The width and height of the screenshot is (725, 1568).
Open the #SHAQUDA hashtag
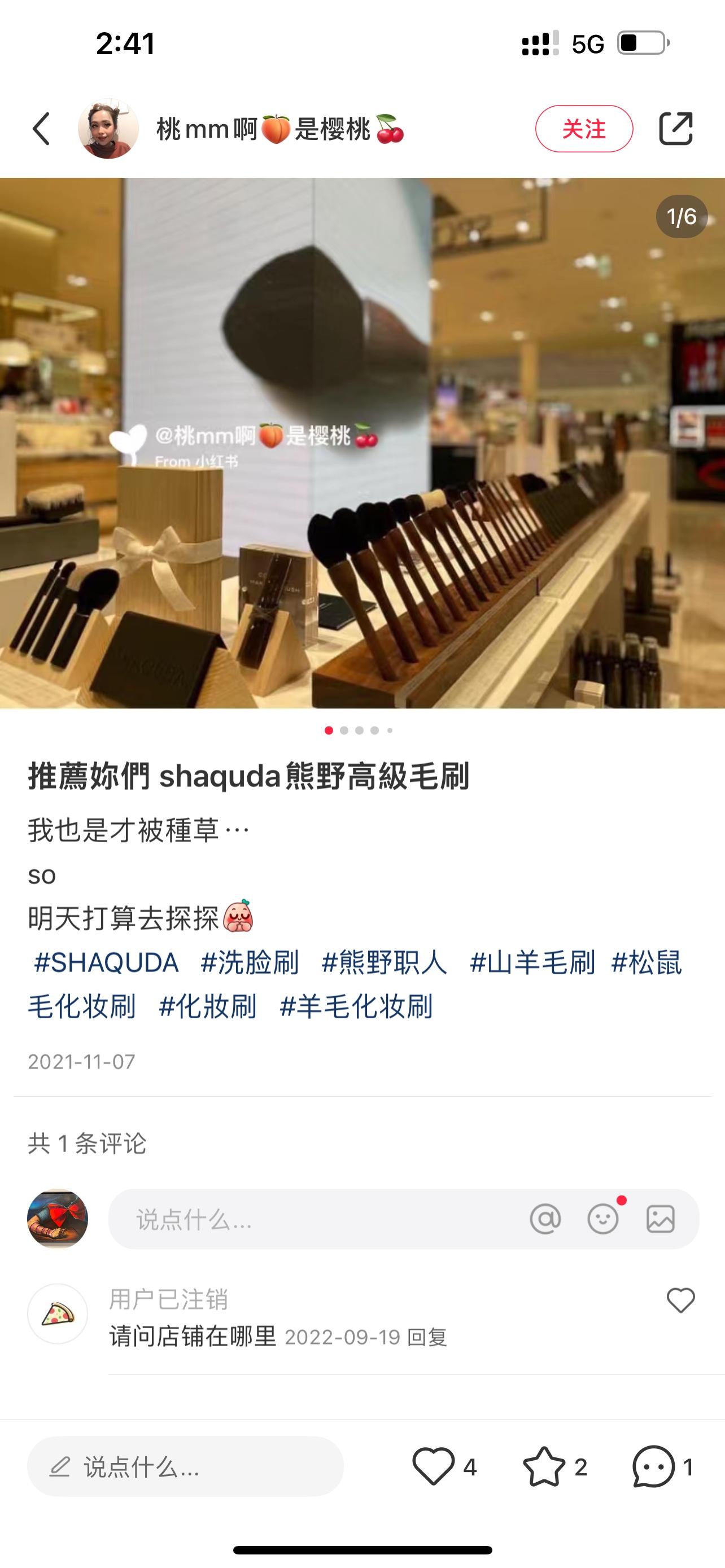(x=106, y=963)
